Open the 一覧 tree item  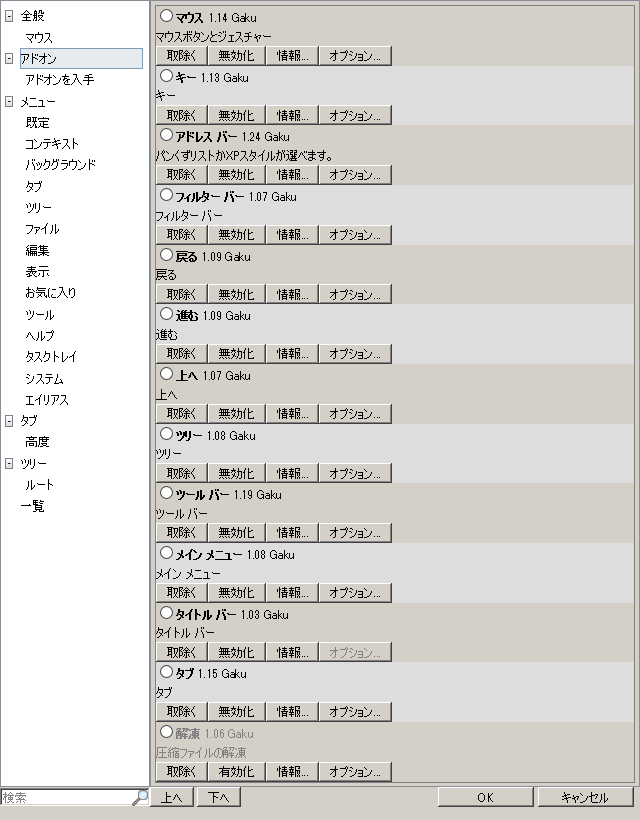tap(32, 506)
